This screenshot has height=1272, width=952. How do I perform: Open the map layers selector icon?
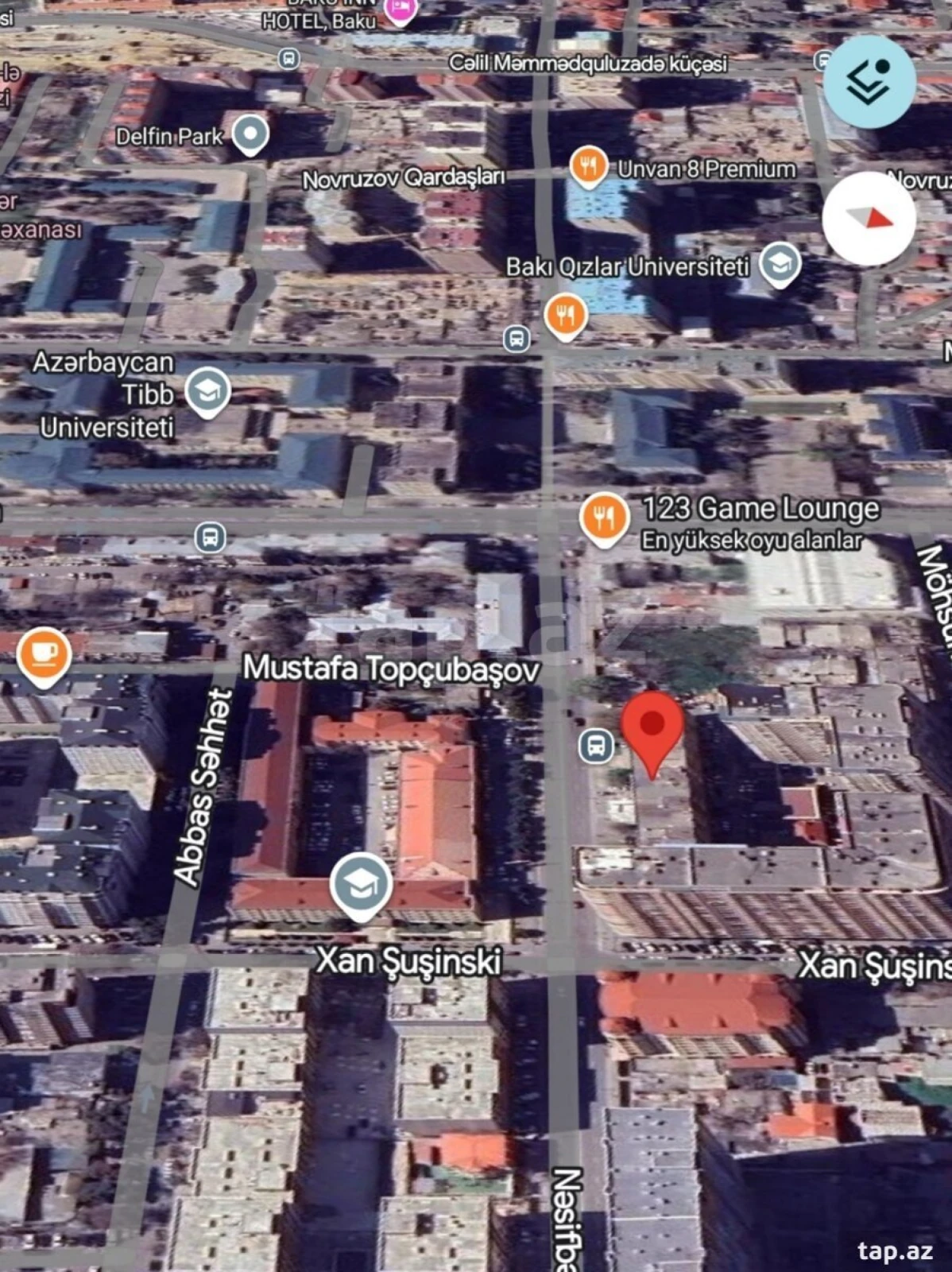click(x=869, y=81)
